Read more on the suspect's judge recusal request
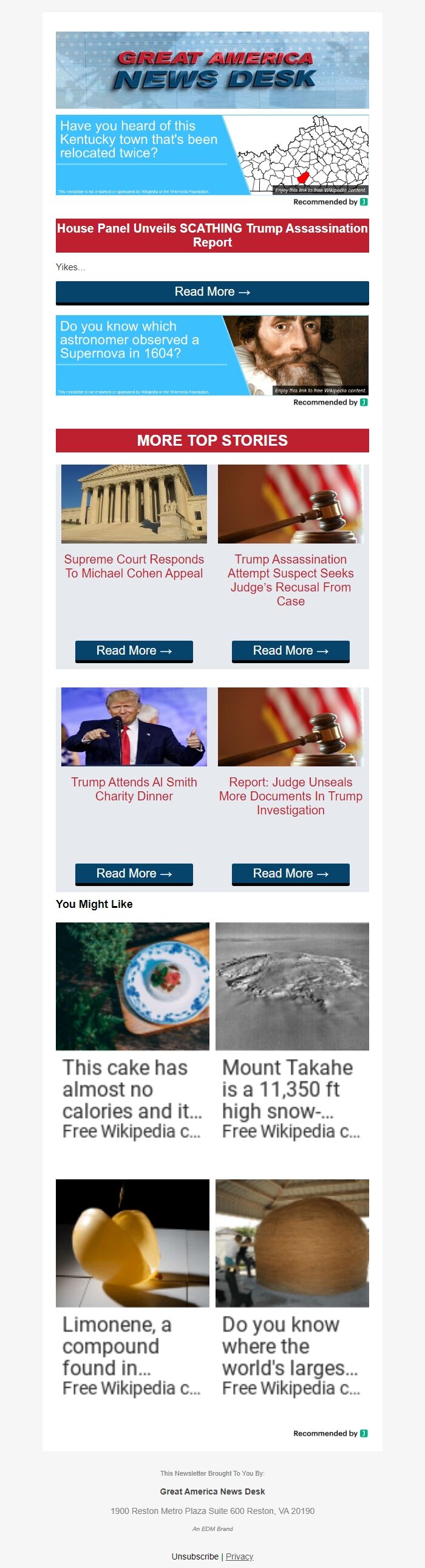The height and width of the screenshot is (1568, 425). click(290, 650)
